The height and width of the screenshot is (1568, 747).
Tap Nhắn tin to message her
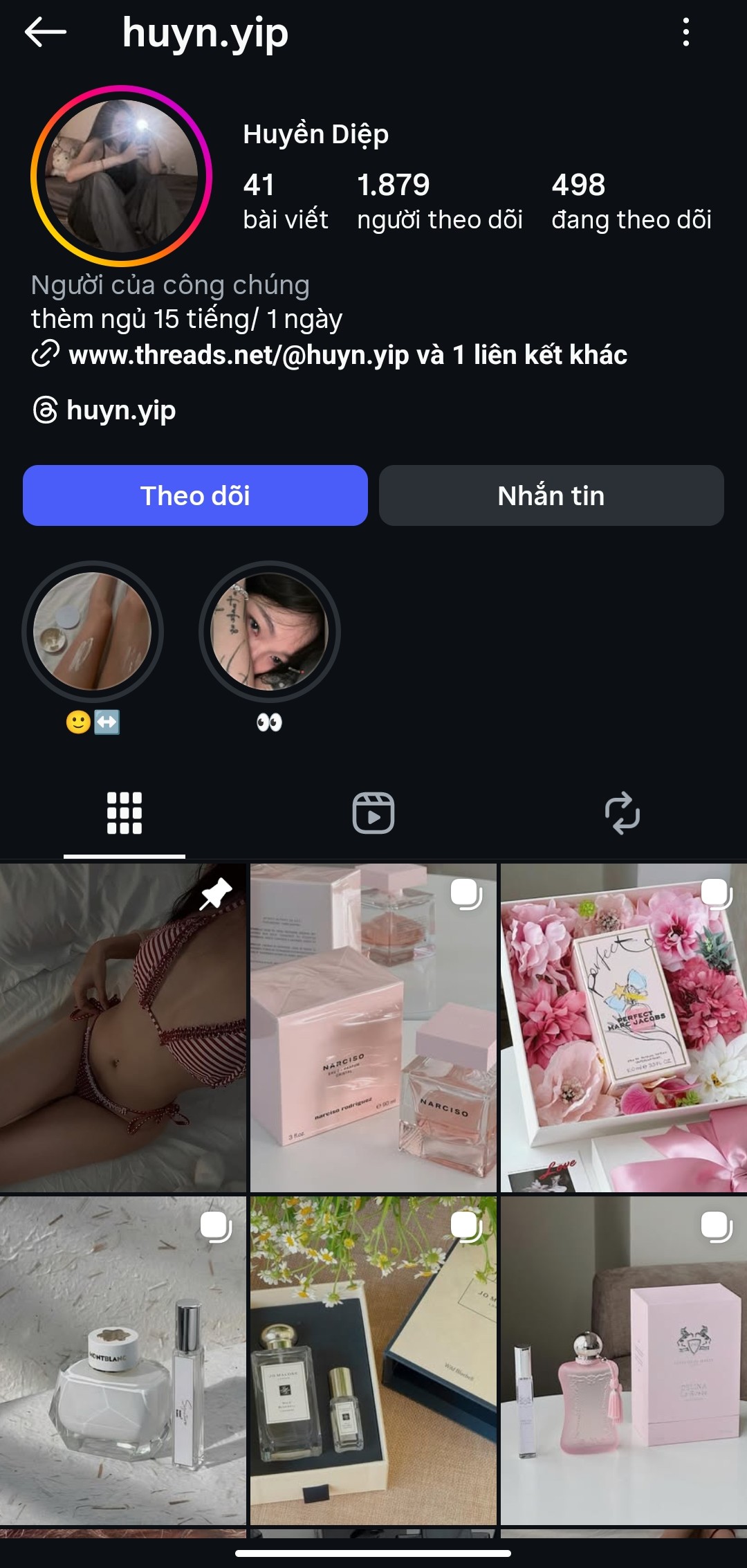[x=551, y=495]
